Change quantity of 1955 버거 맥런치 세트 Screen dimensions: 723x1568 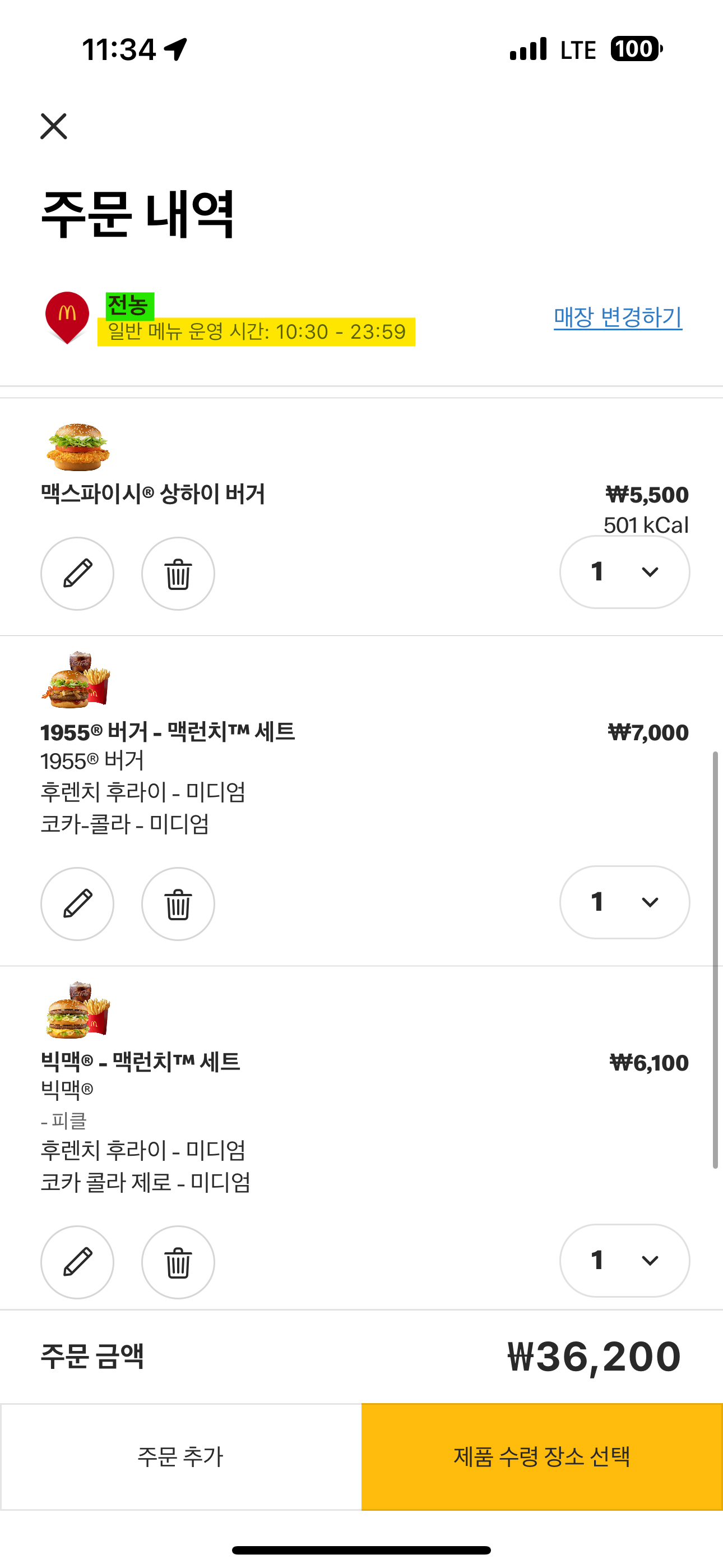click(x=624, y=903)
